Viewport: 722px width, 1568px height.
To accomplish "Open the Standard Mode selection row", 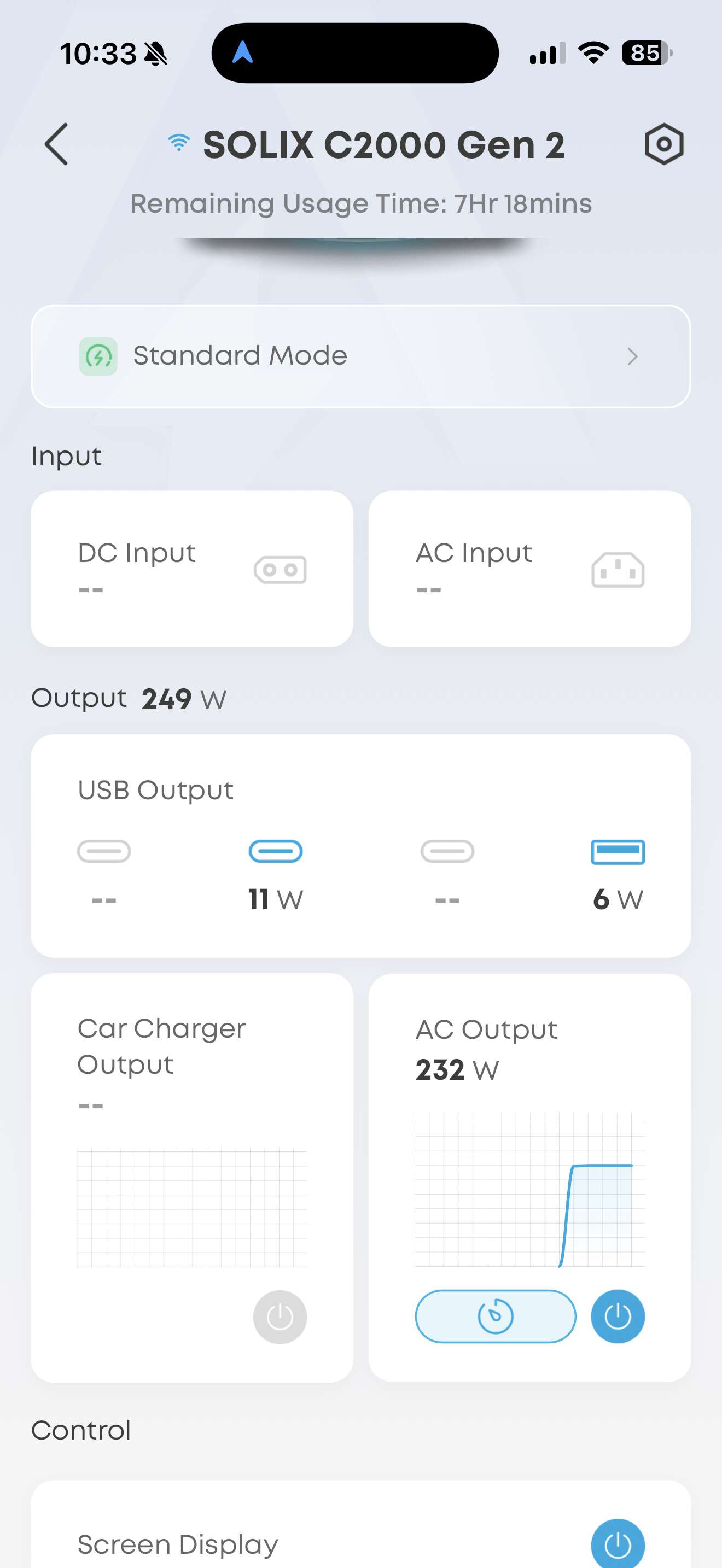I will tap(360, 356).
